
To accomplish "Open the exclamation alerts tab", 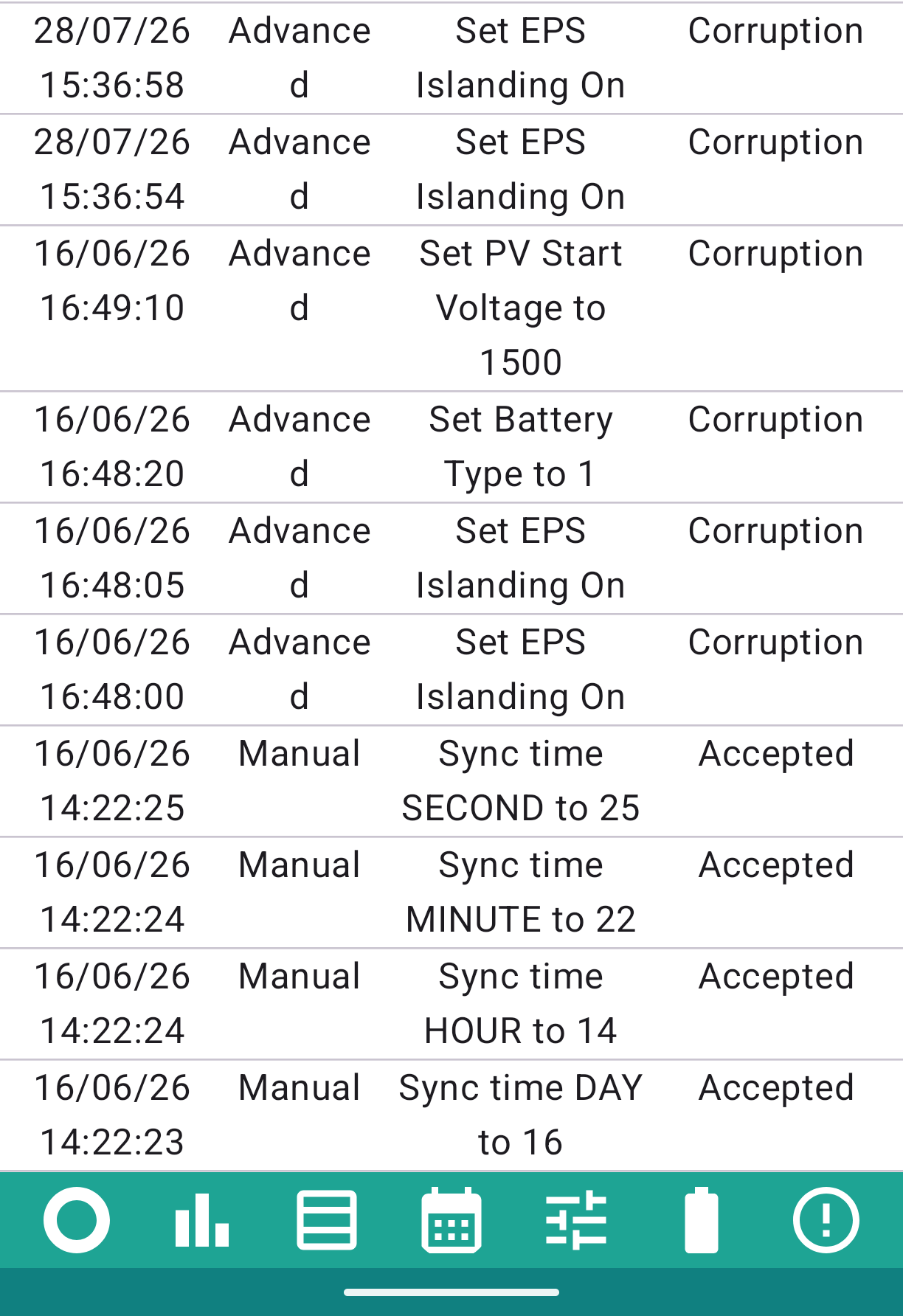I will pos(826,1220).
